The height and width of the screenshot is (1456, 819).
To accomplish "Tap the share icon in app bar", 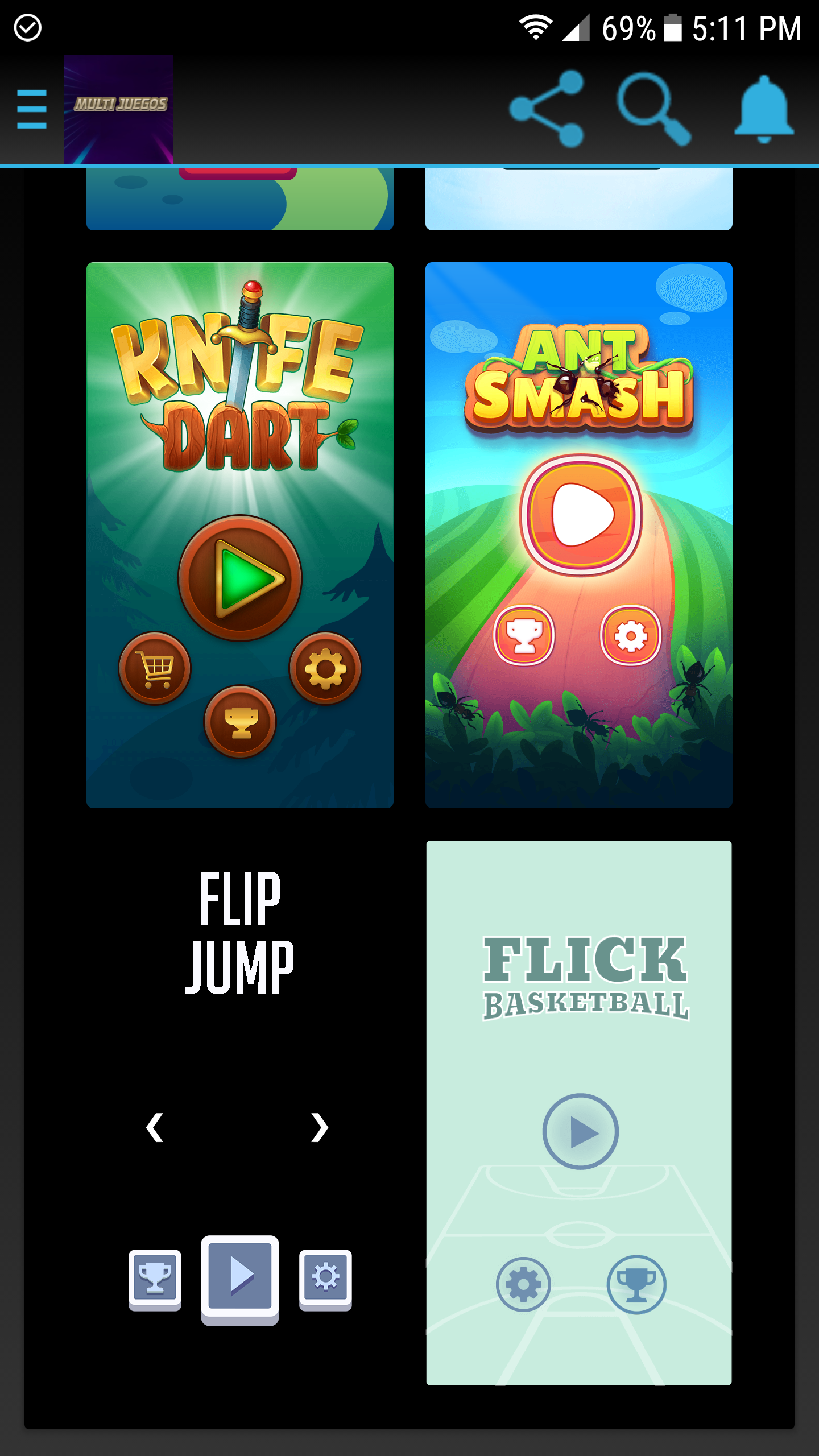I will 547,109.
